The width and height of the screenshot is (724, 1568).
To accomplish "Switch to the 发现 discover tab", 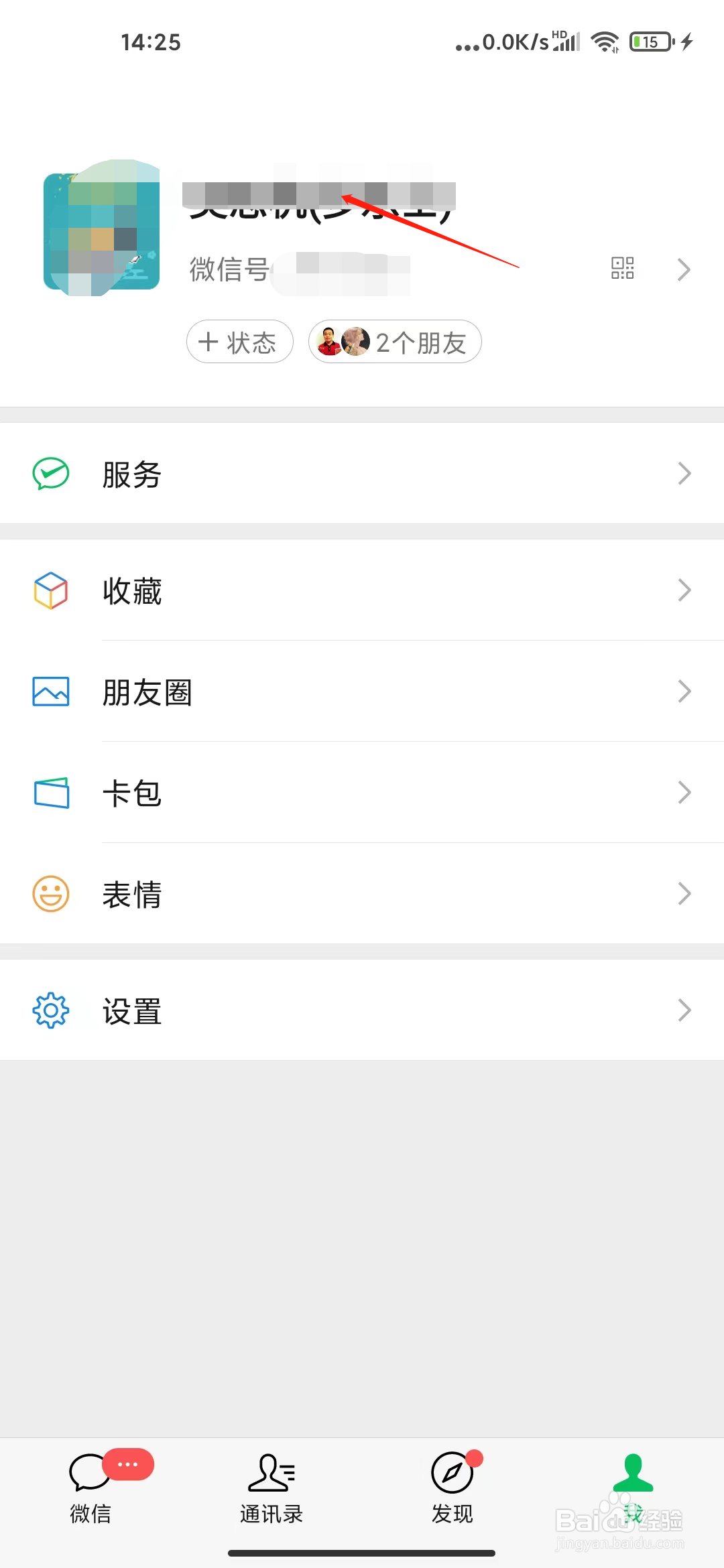I will point(452,1488).
